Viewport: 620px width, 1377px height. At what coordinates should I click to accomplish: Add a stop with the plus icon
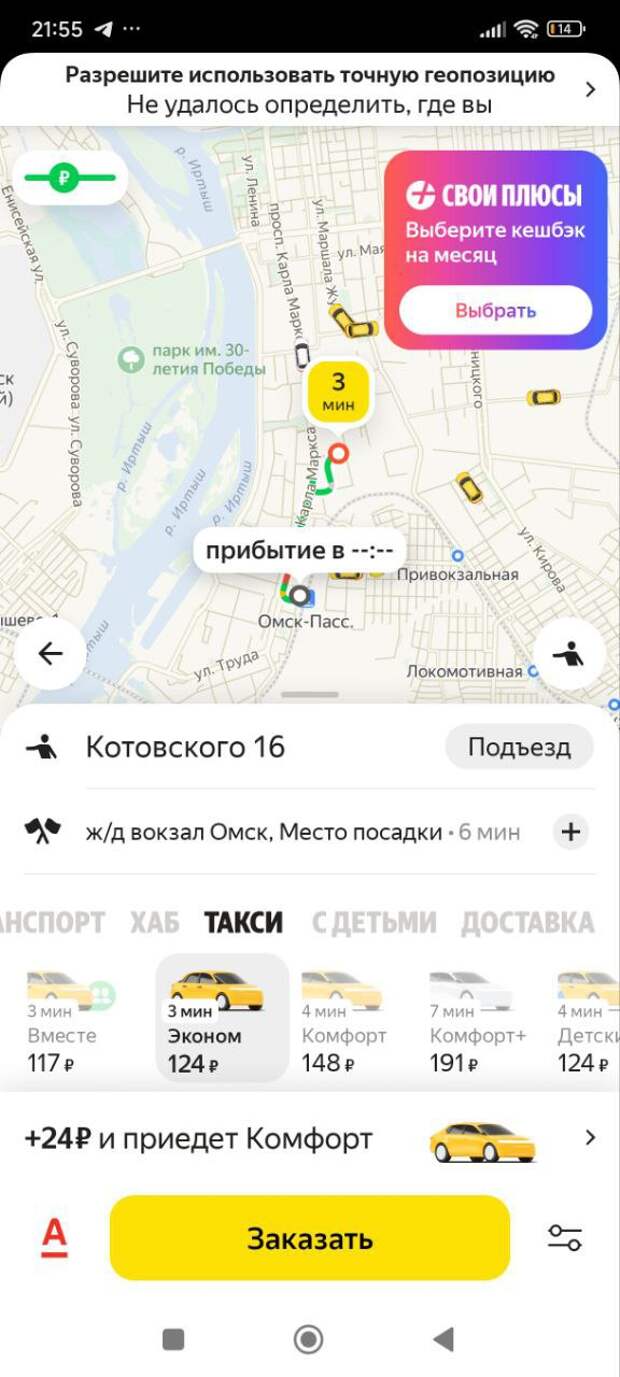pos(570,832)
